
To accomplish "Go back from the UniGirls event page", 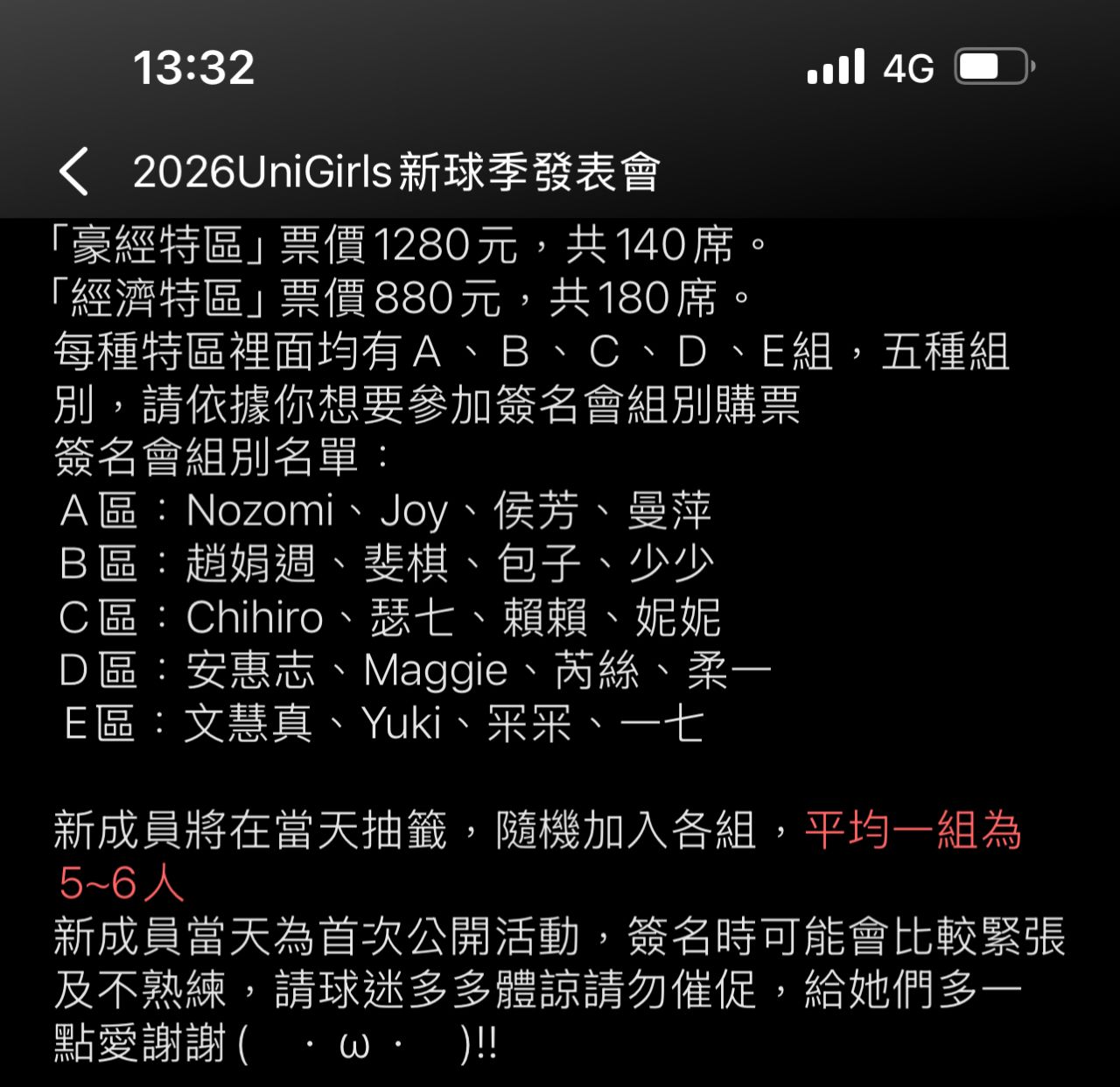I will click(x=74, y=171).
